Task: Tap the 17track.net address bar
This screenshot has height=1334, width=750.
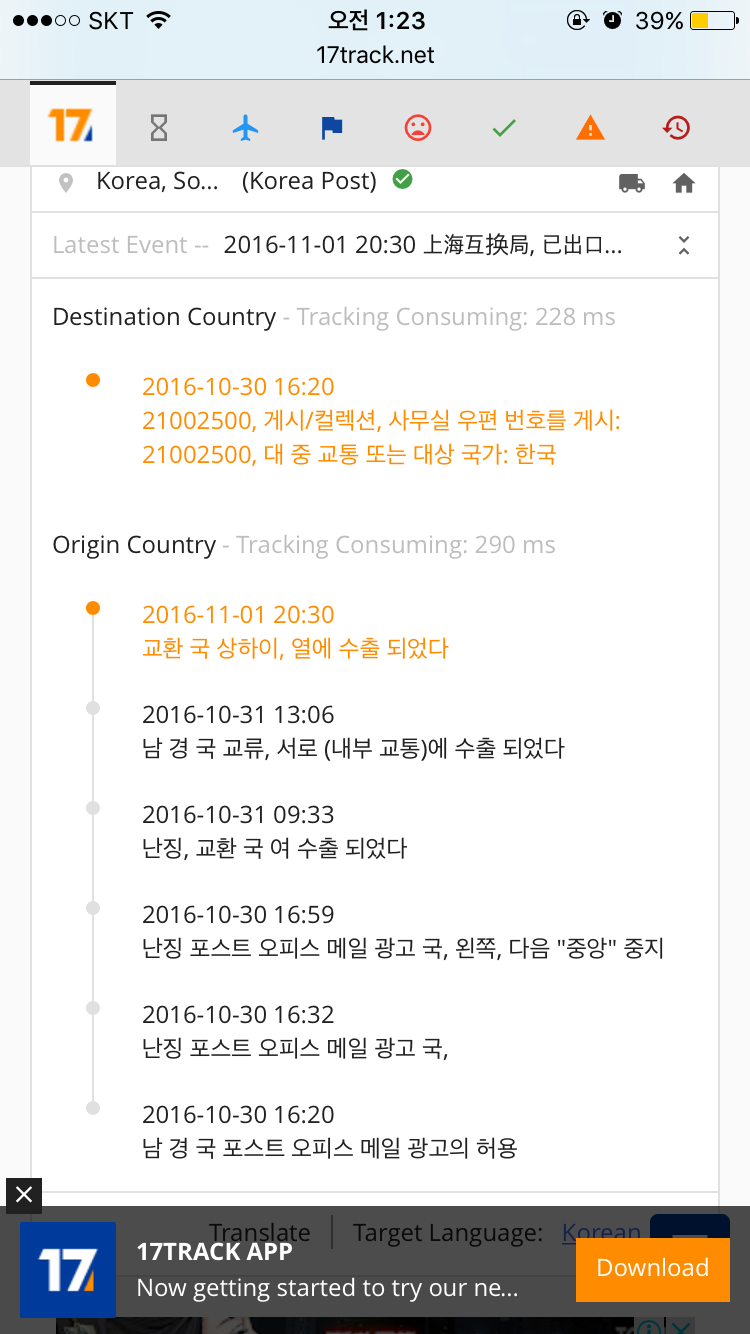Action: (375, 55)
